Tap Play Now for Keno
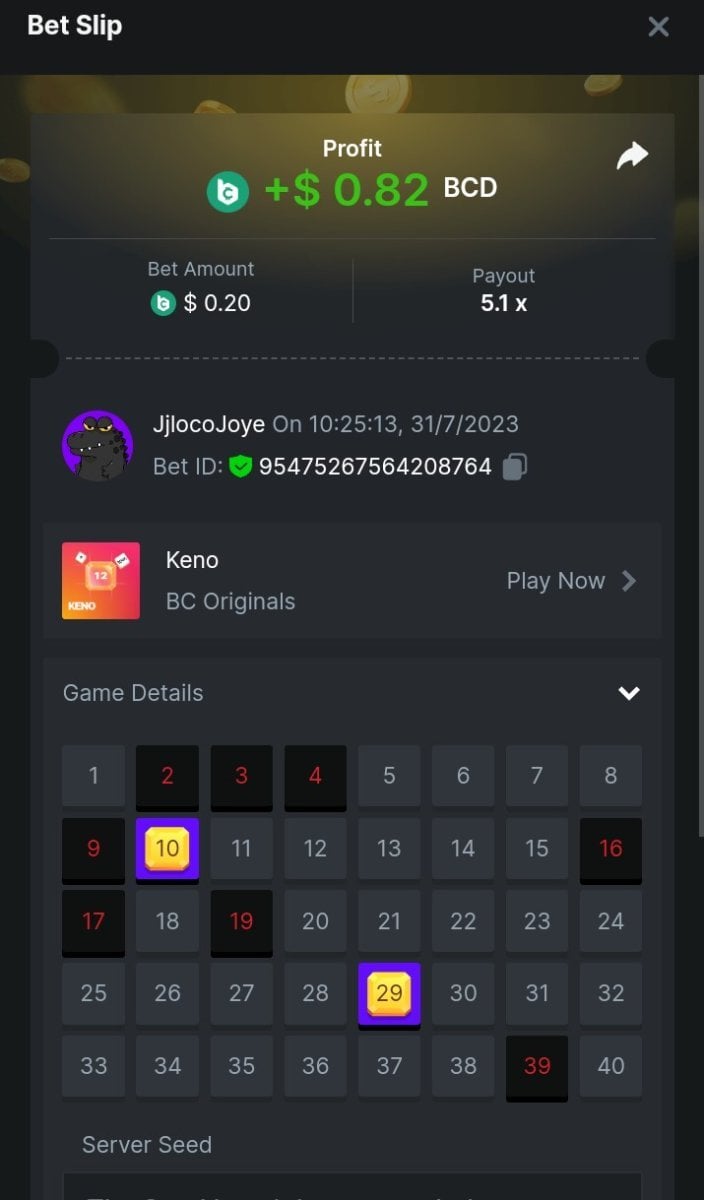704x1200 pixels. tap(570, 581)
